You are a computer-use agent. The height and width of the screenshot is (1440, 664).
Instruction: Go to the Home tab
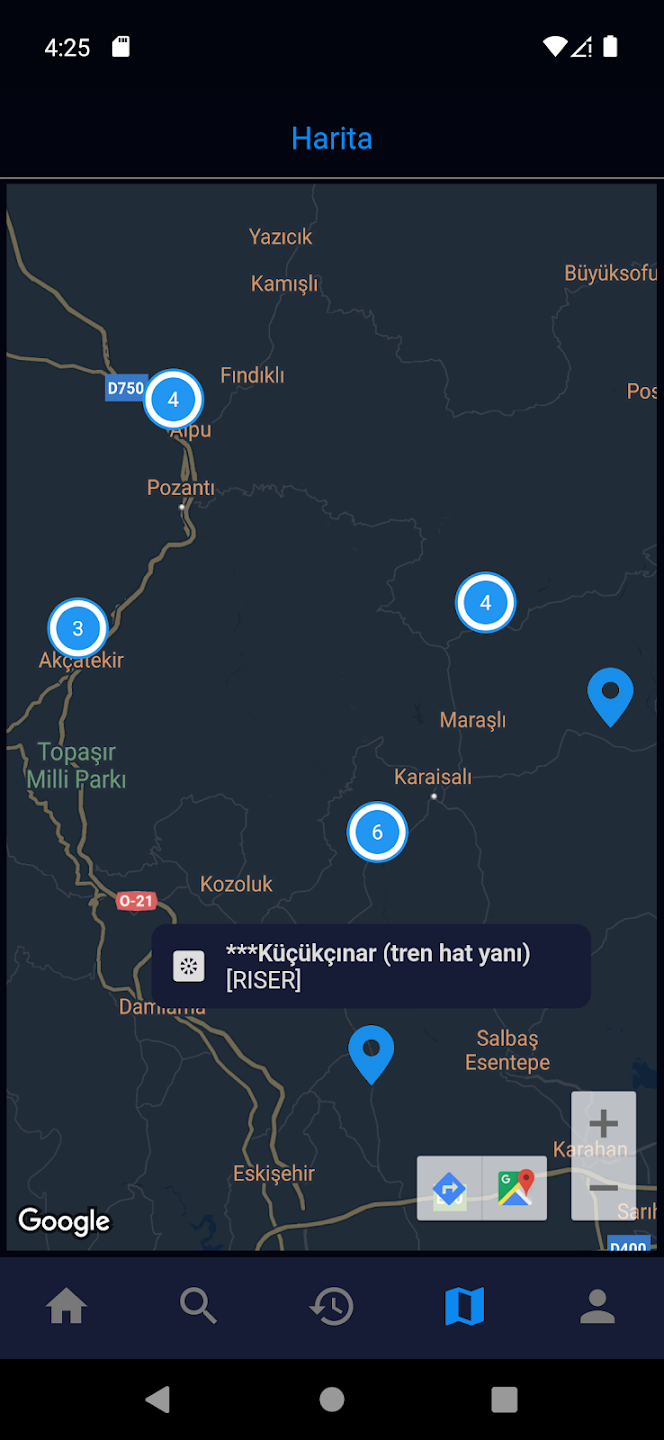click(67, 1306)
